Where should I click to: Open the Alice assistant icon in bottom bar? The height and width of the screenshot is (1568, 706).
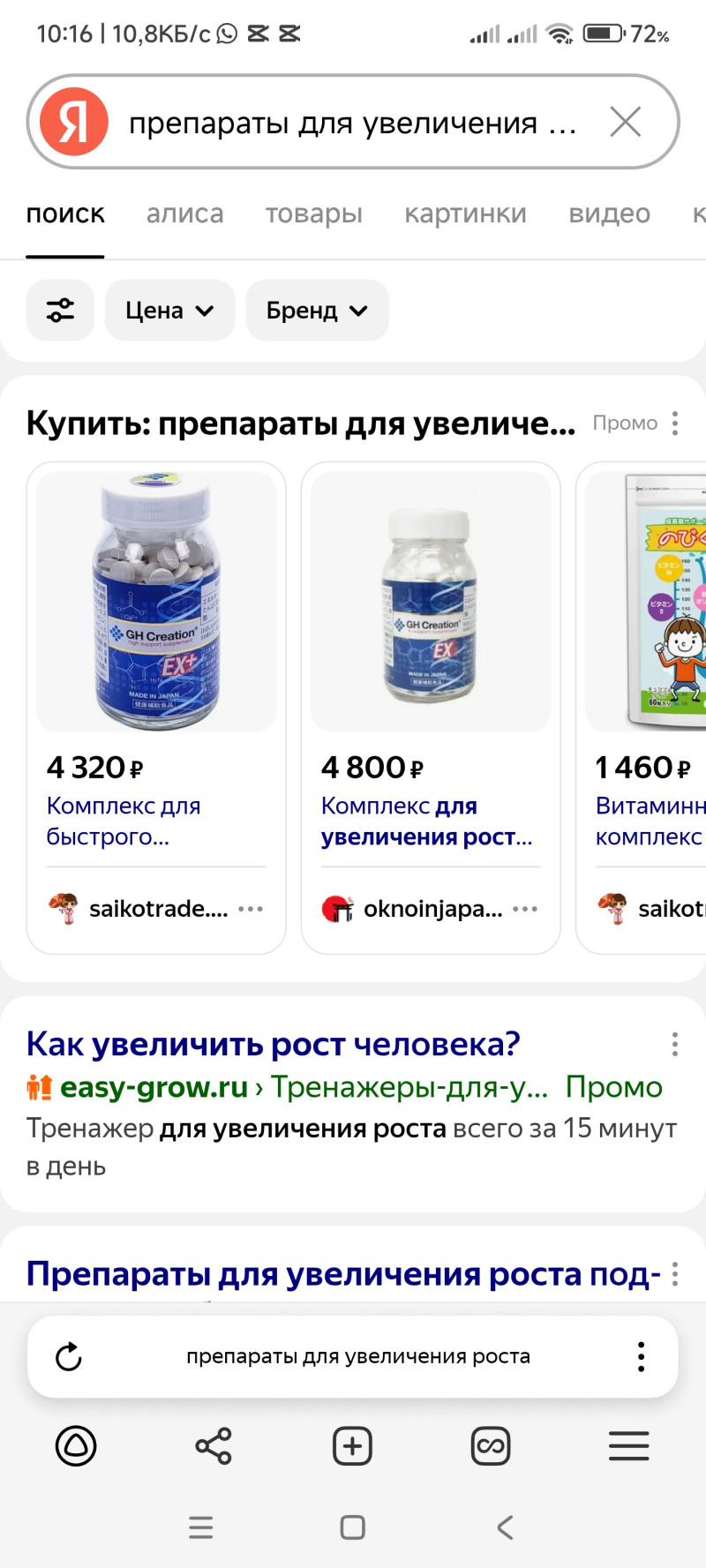(76, 1446)
